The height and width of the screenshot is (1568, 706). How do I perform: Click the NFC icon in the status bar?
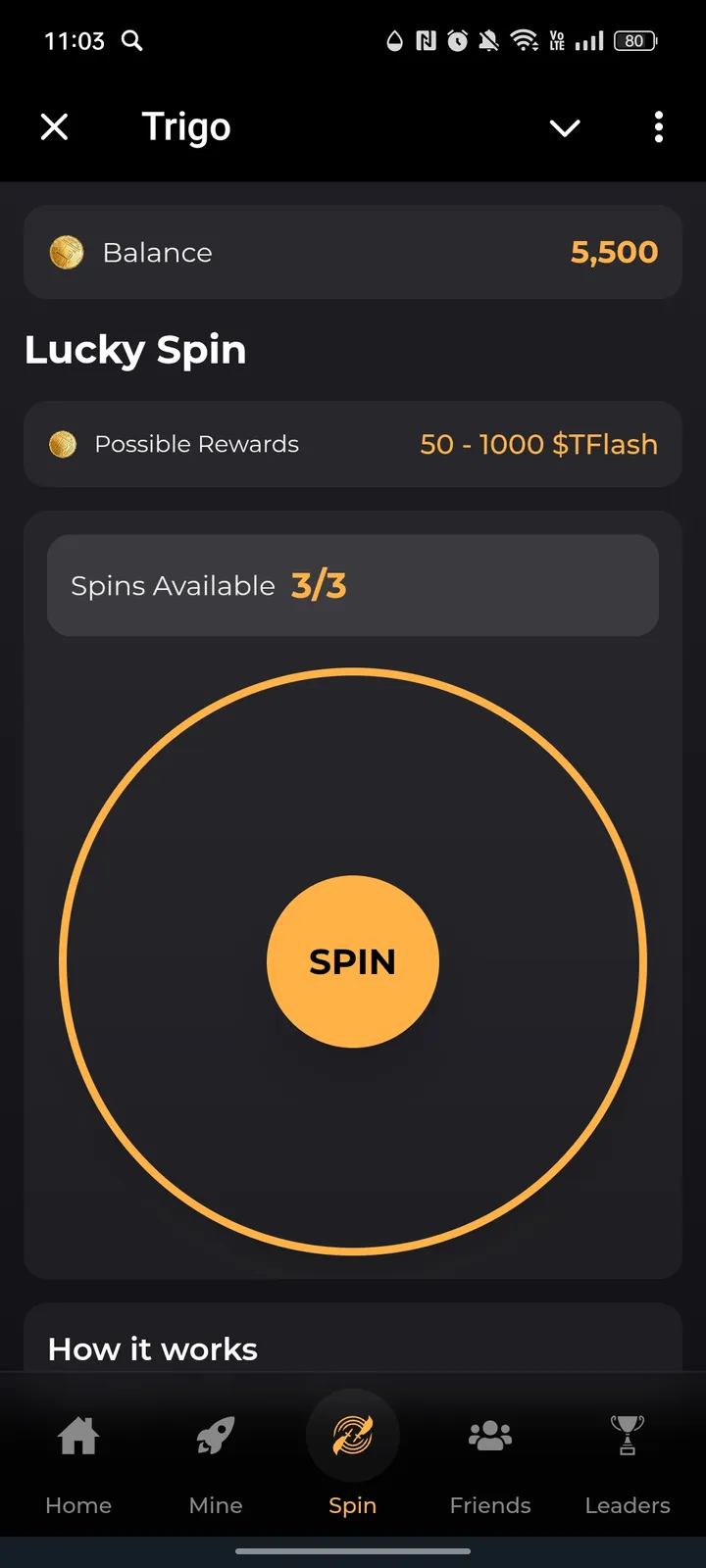tap(426, 41)
